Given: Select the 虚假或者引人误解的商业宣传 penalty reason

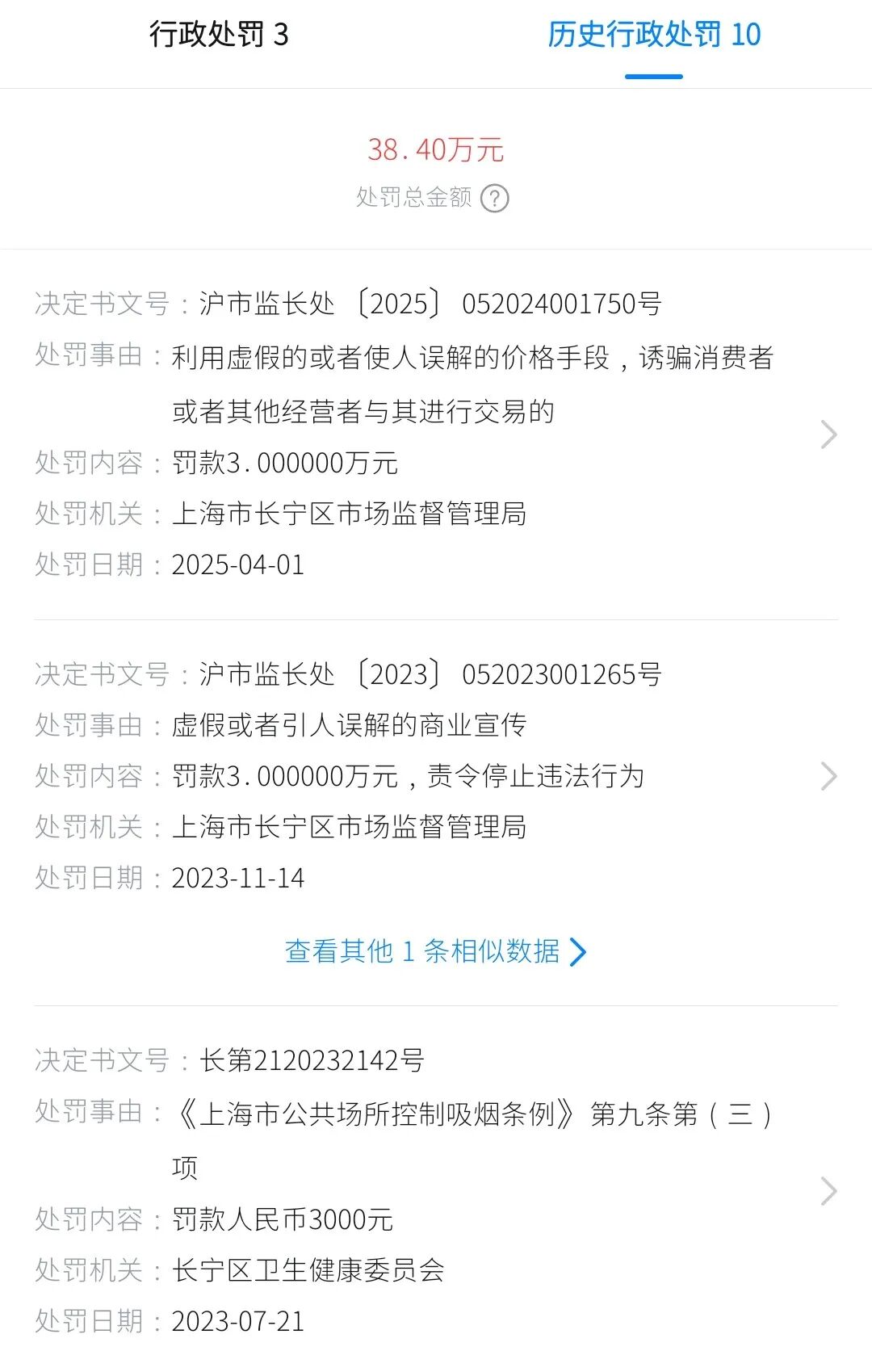Looking at the screenshot, I should [347, 725].
